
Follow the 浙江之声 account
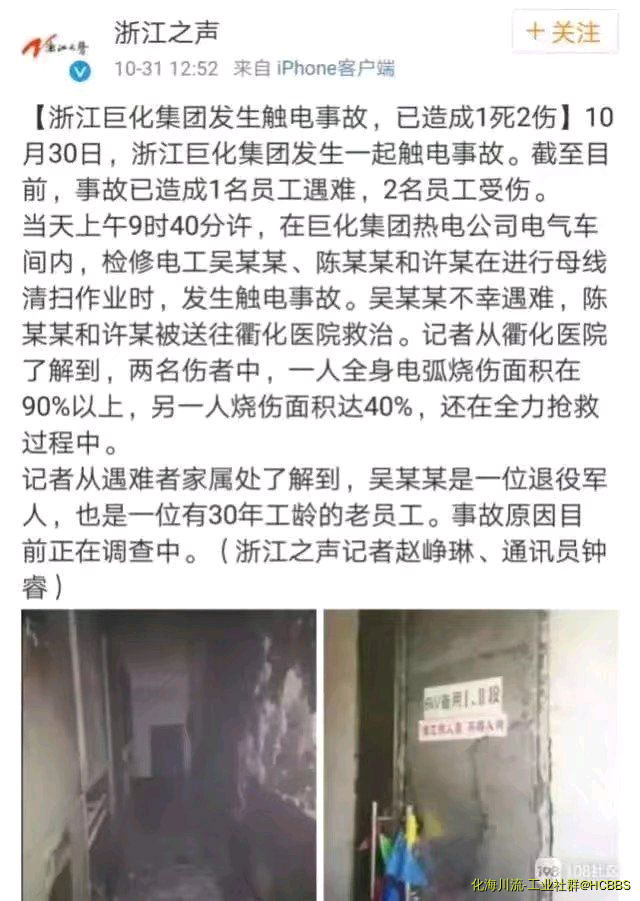click(563, 33)
